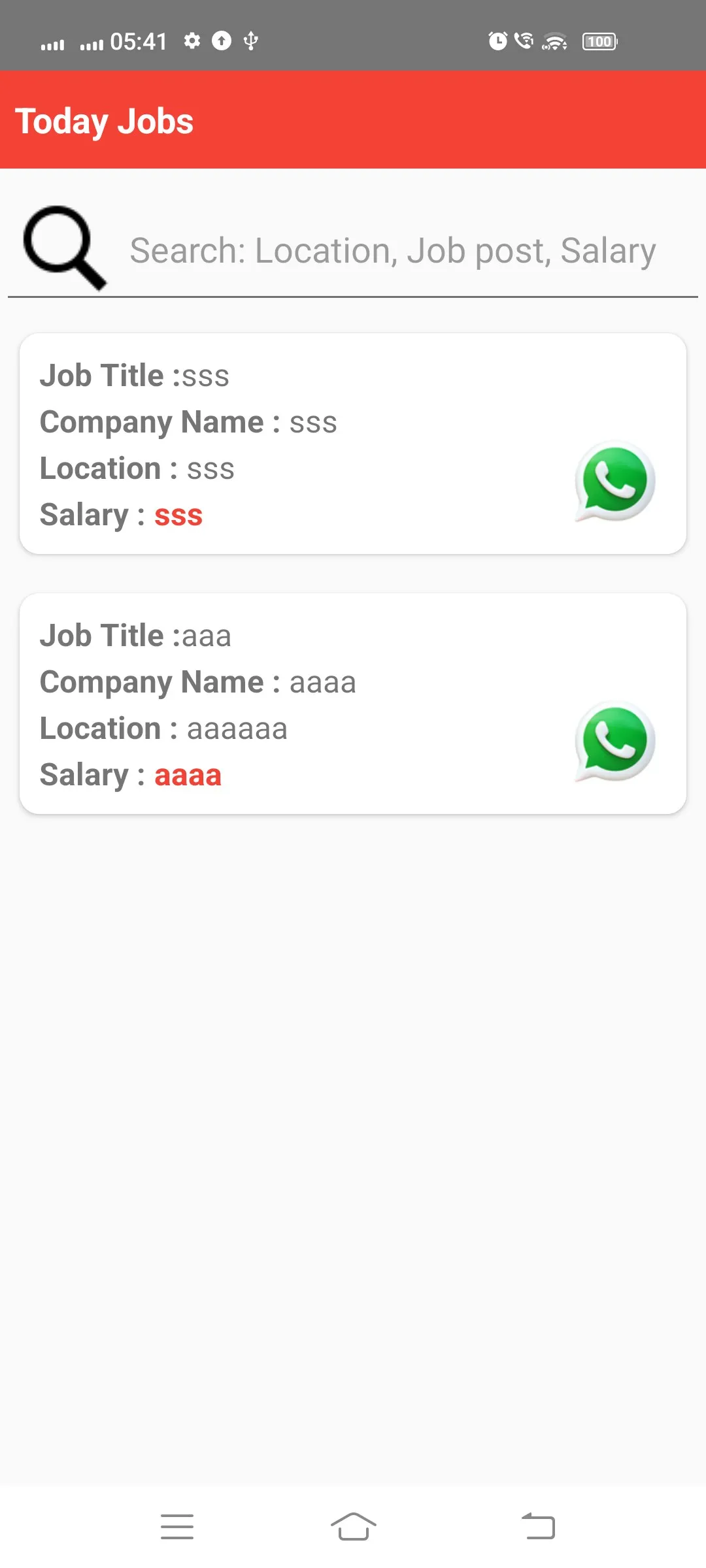
Task: Tap the USB connection icon in status bar
Action: pyautogui.click(x=250, y=41)
